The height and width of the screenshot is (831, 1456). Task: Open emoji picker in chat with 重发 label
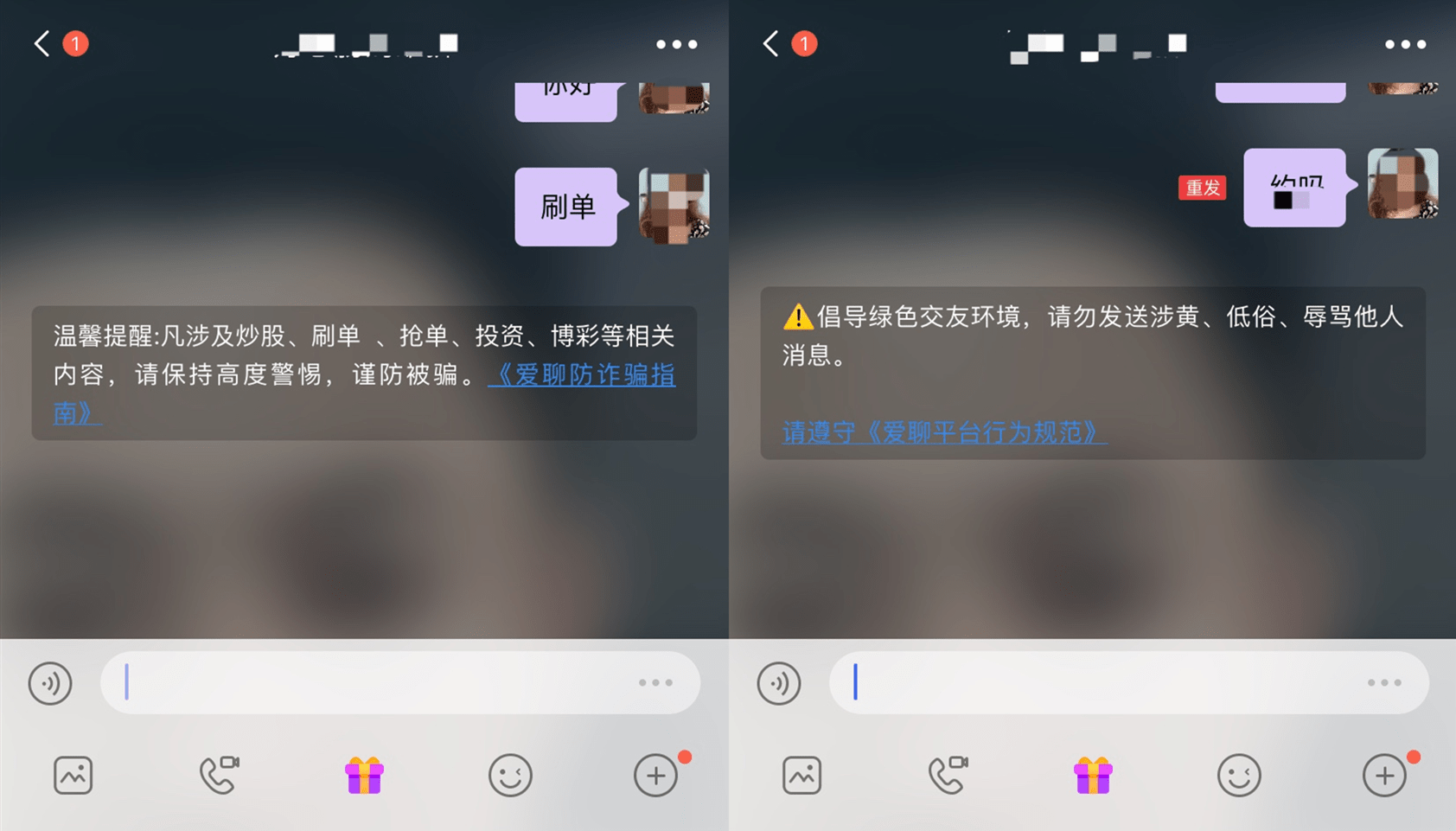point(1238,775)
